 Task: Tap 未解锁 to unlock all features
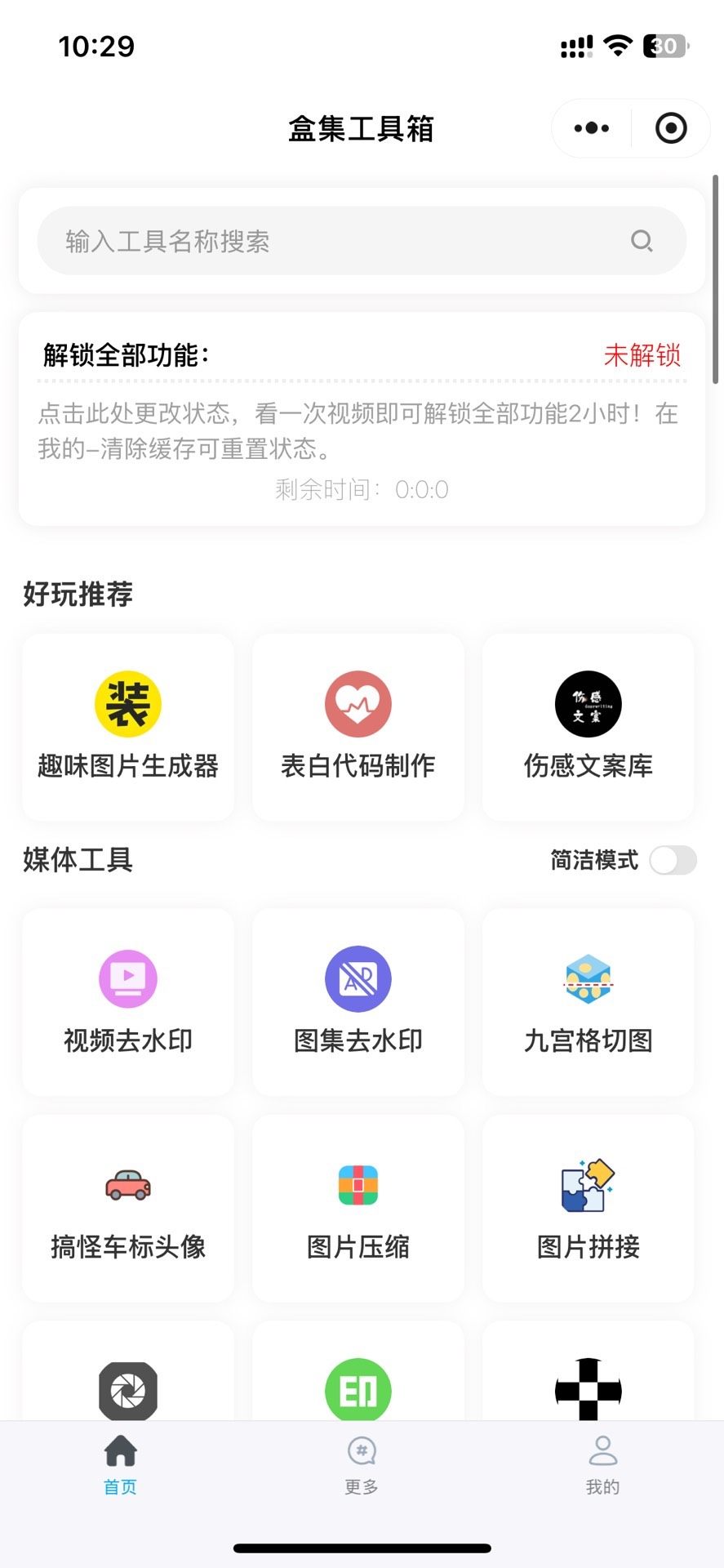(642, 355)
